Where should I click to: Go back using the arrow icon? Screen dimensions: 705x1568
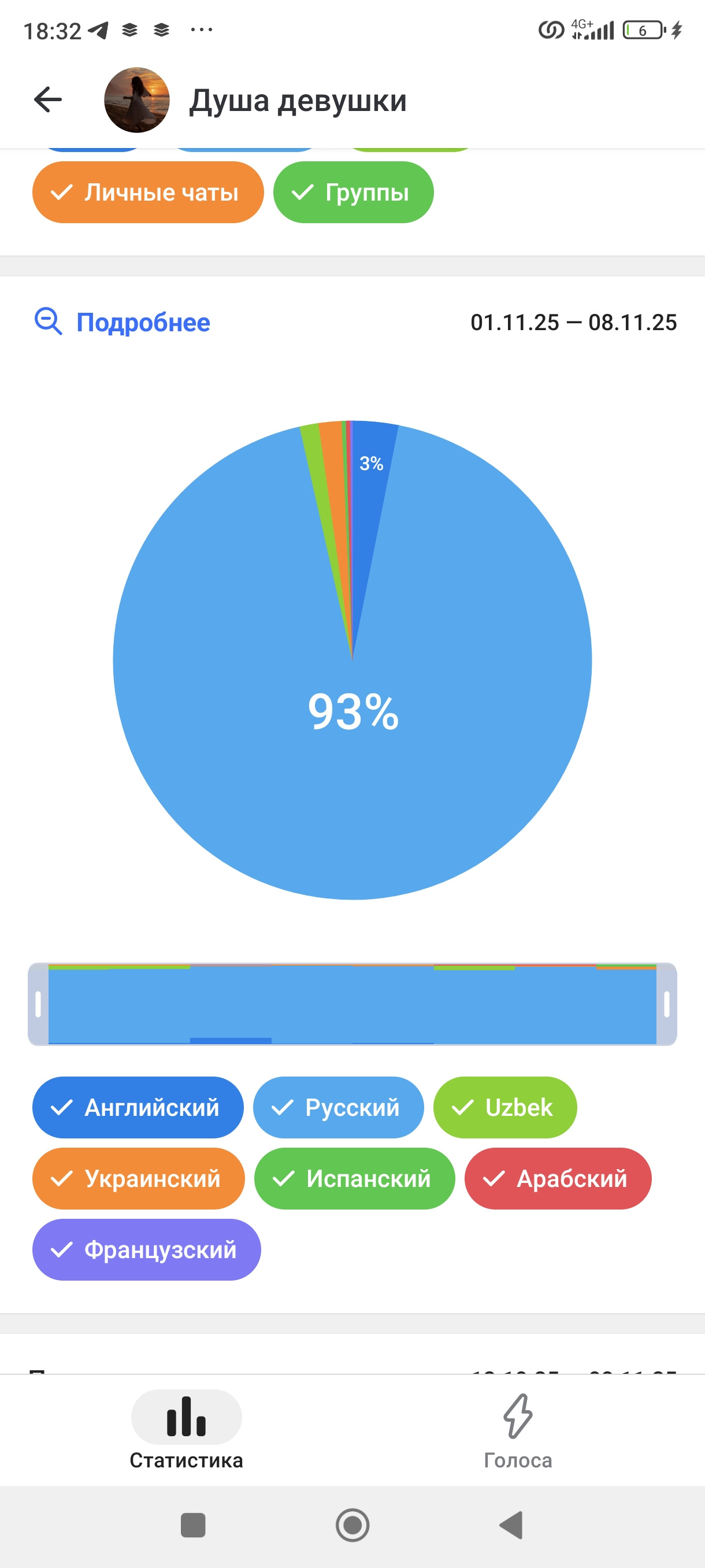click(x=47, y=100)
